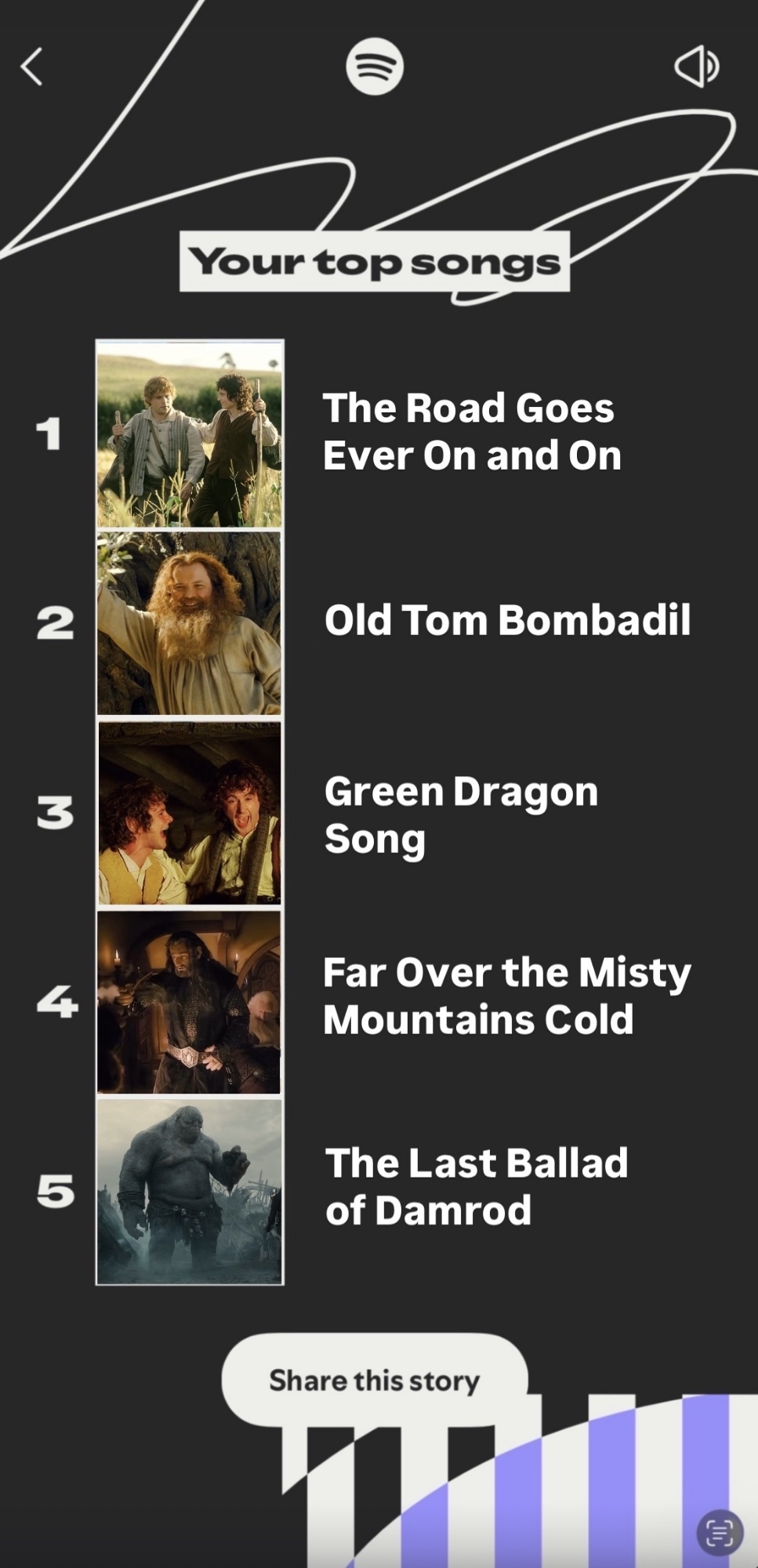Tap the Share this story button

pyautogui.click(x=374, y=1381)
